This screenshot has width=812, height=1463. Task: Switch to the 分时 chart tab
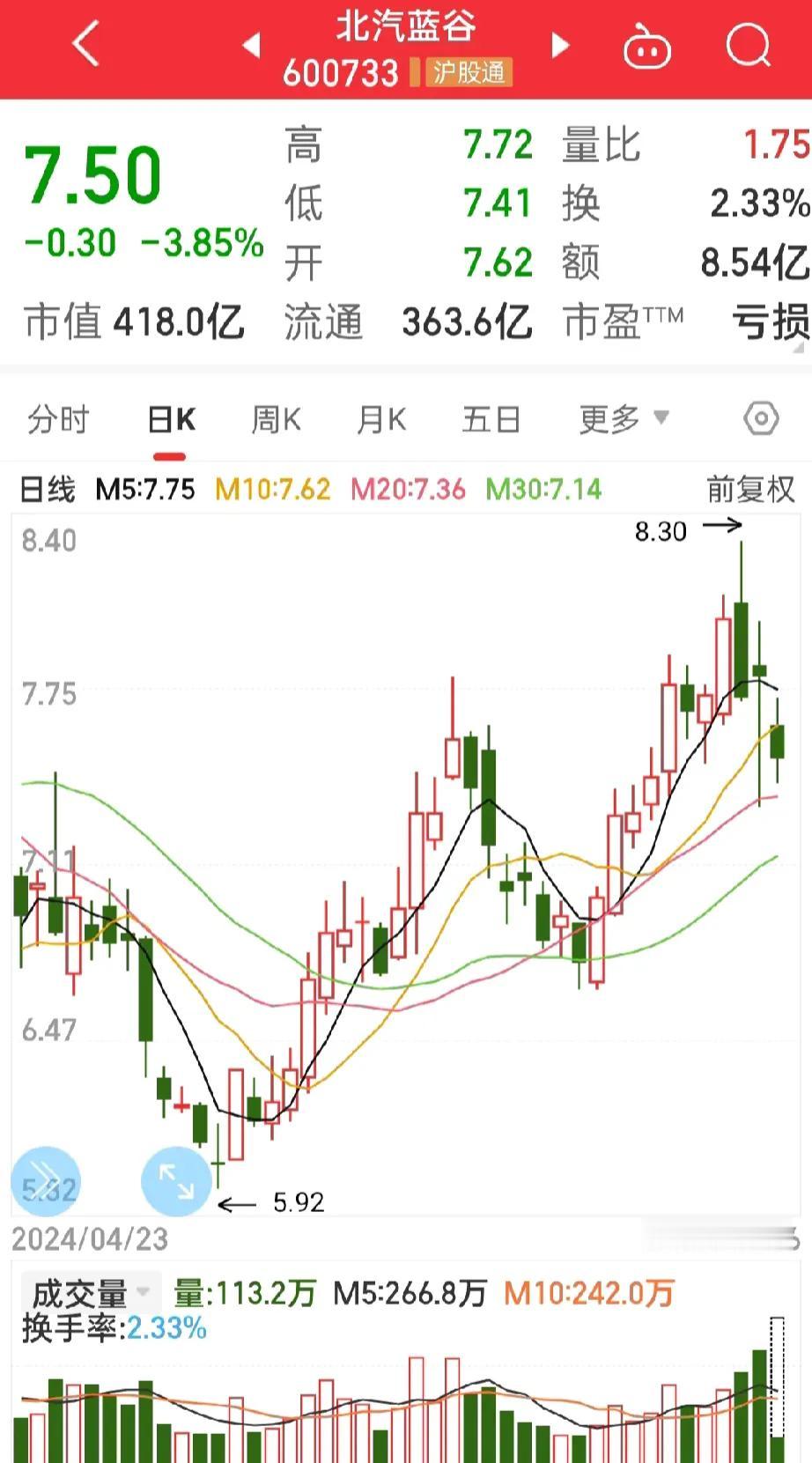[58, 420]
